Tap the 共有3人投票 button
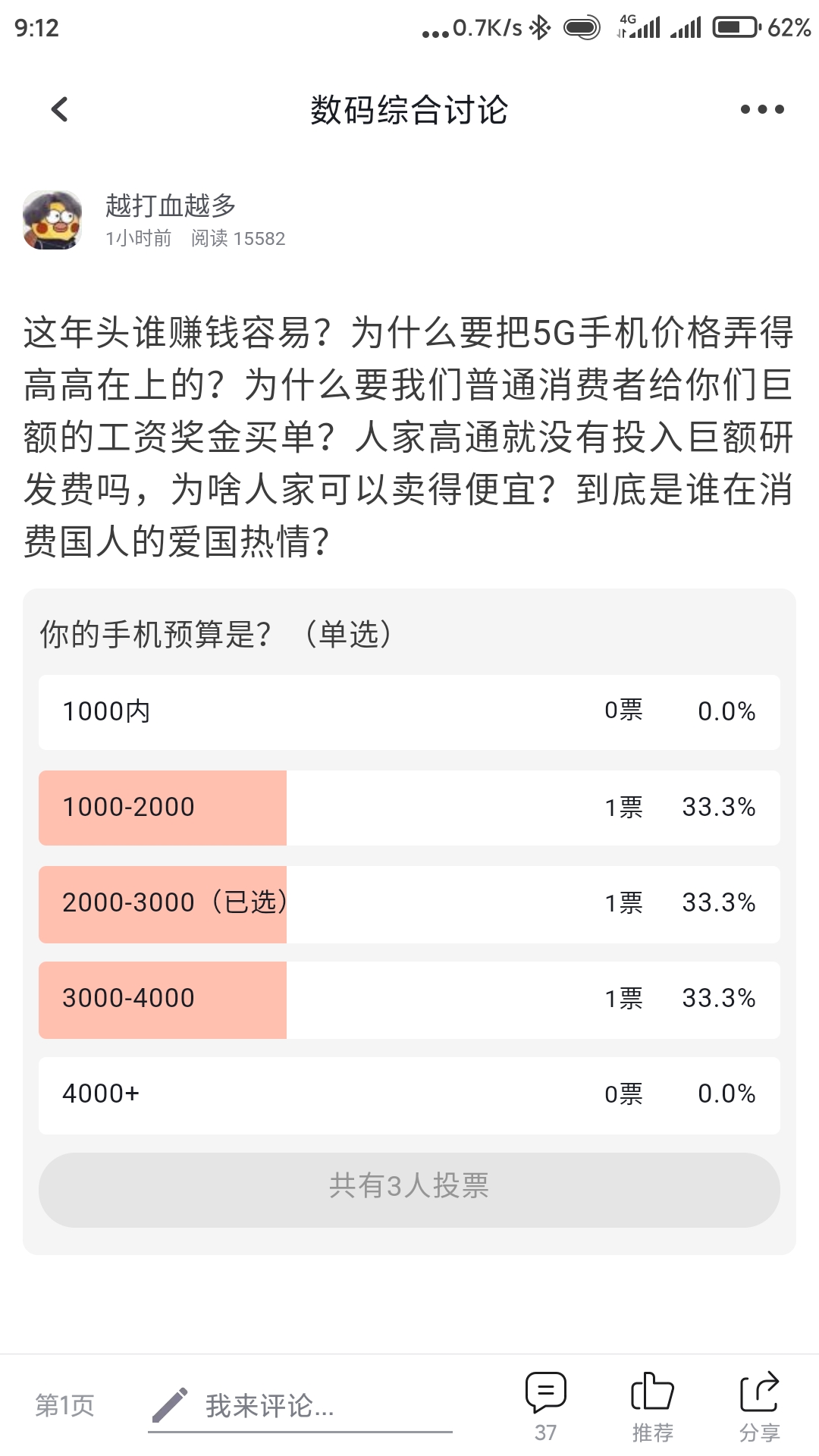The height and width of the screenshot is (1456, 819). click(x=409, y=1190)
